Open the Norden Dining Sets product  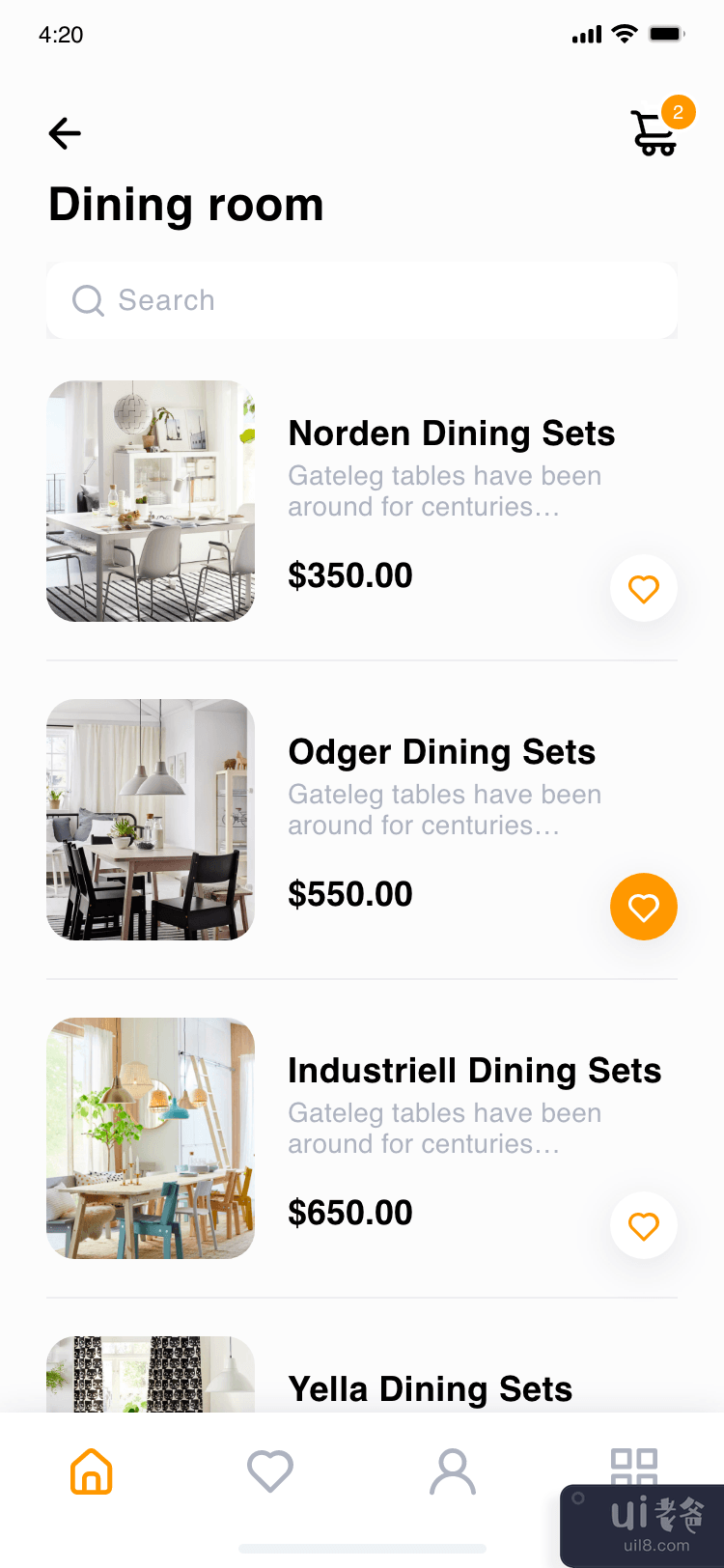click(x=451, y=434)
